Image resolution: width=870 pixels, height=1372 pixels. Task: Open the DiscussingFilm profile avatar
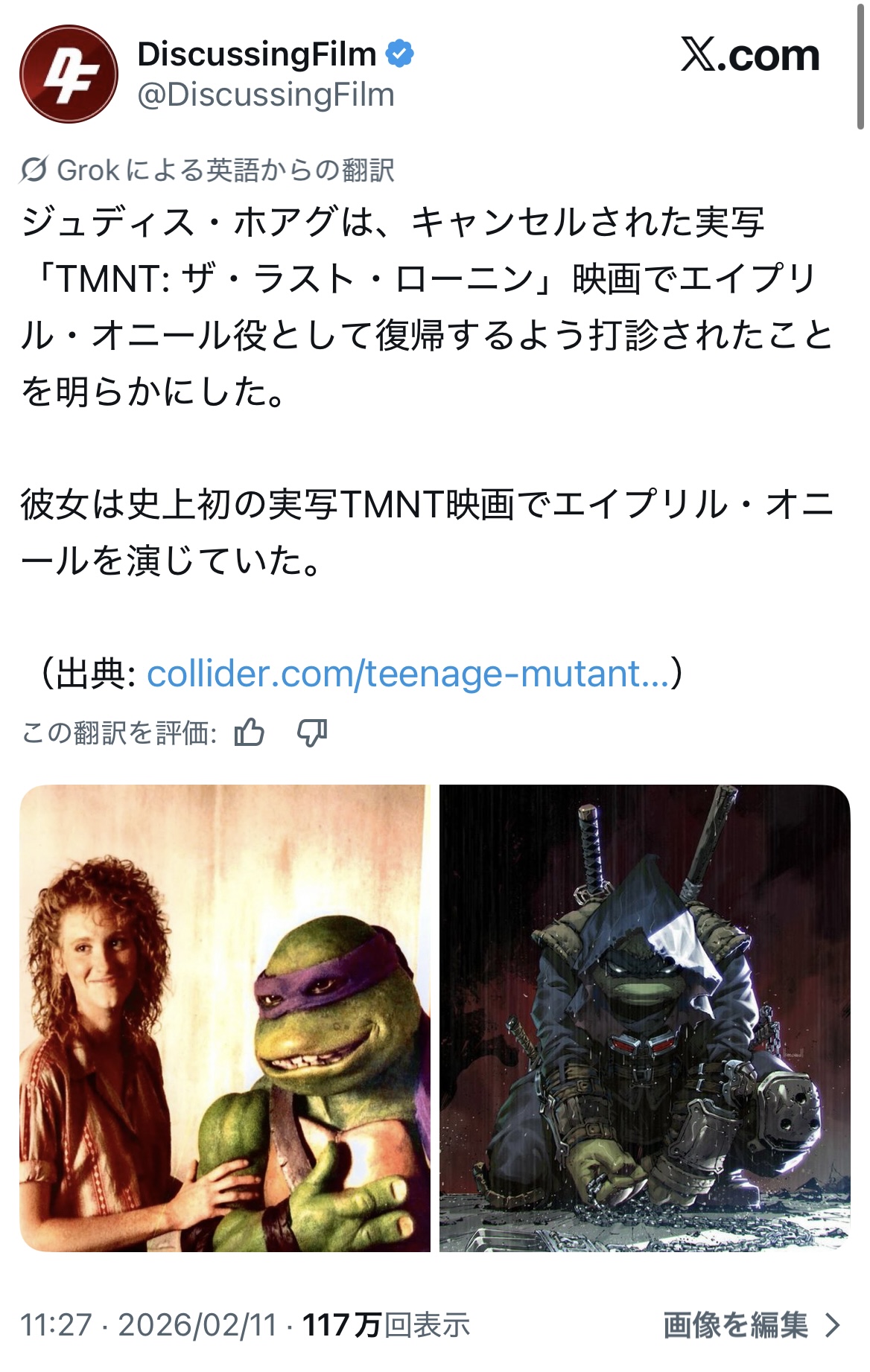click(69, 74)
